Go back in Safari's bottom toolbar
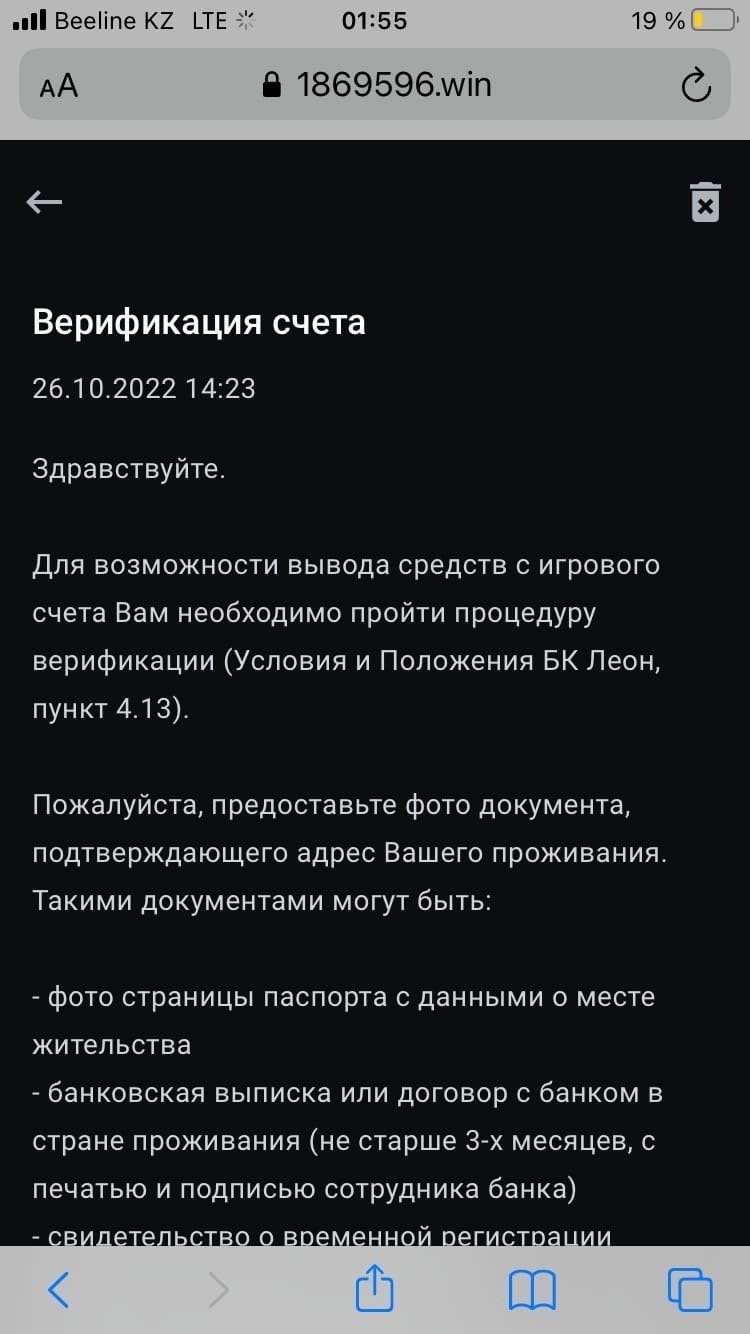Viewport: 750px width, 1334px height. click(x=59, y=1290)
